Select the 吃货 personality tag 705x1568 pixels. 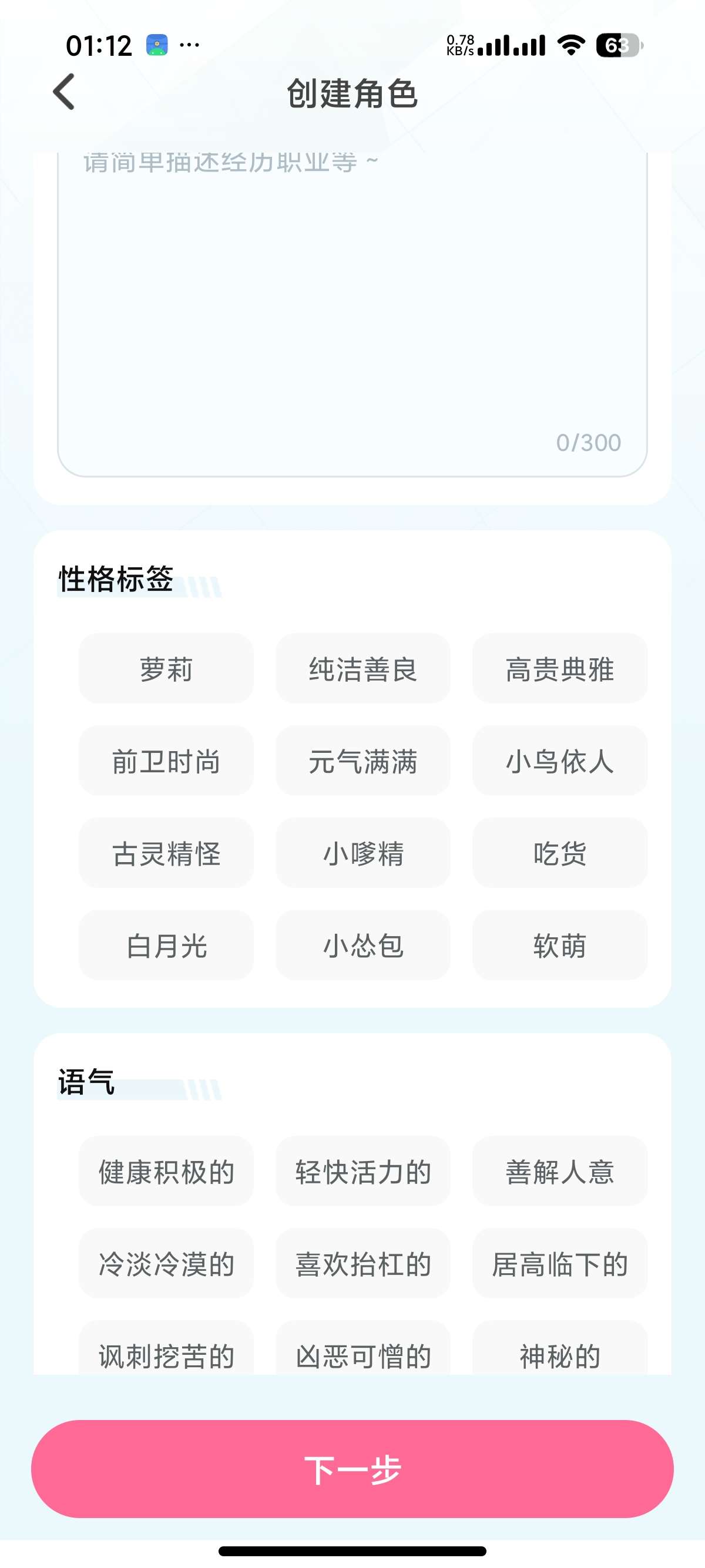[559, 853]
